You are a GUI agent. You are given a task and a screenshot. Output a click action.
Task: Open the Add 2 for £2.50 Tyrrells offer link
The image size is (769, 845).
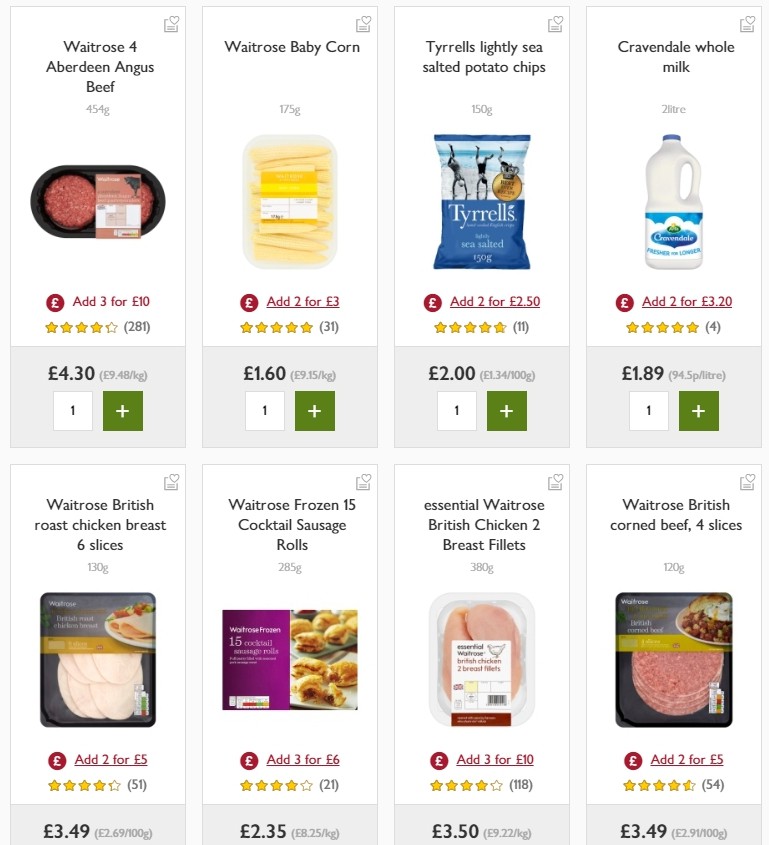(x=494, y=301)
